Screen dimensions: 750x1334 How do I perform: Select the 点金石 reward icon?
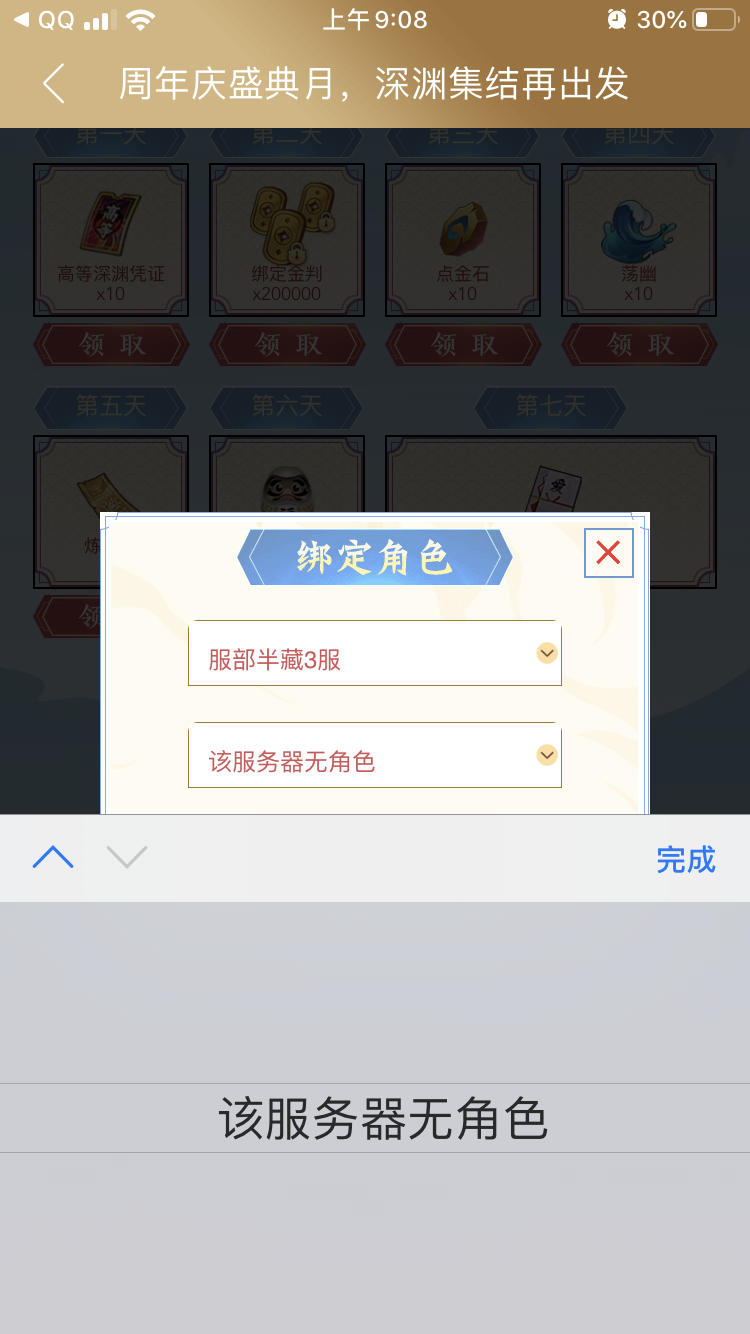tap(462, 230)
